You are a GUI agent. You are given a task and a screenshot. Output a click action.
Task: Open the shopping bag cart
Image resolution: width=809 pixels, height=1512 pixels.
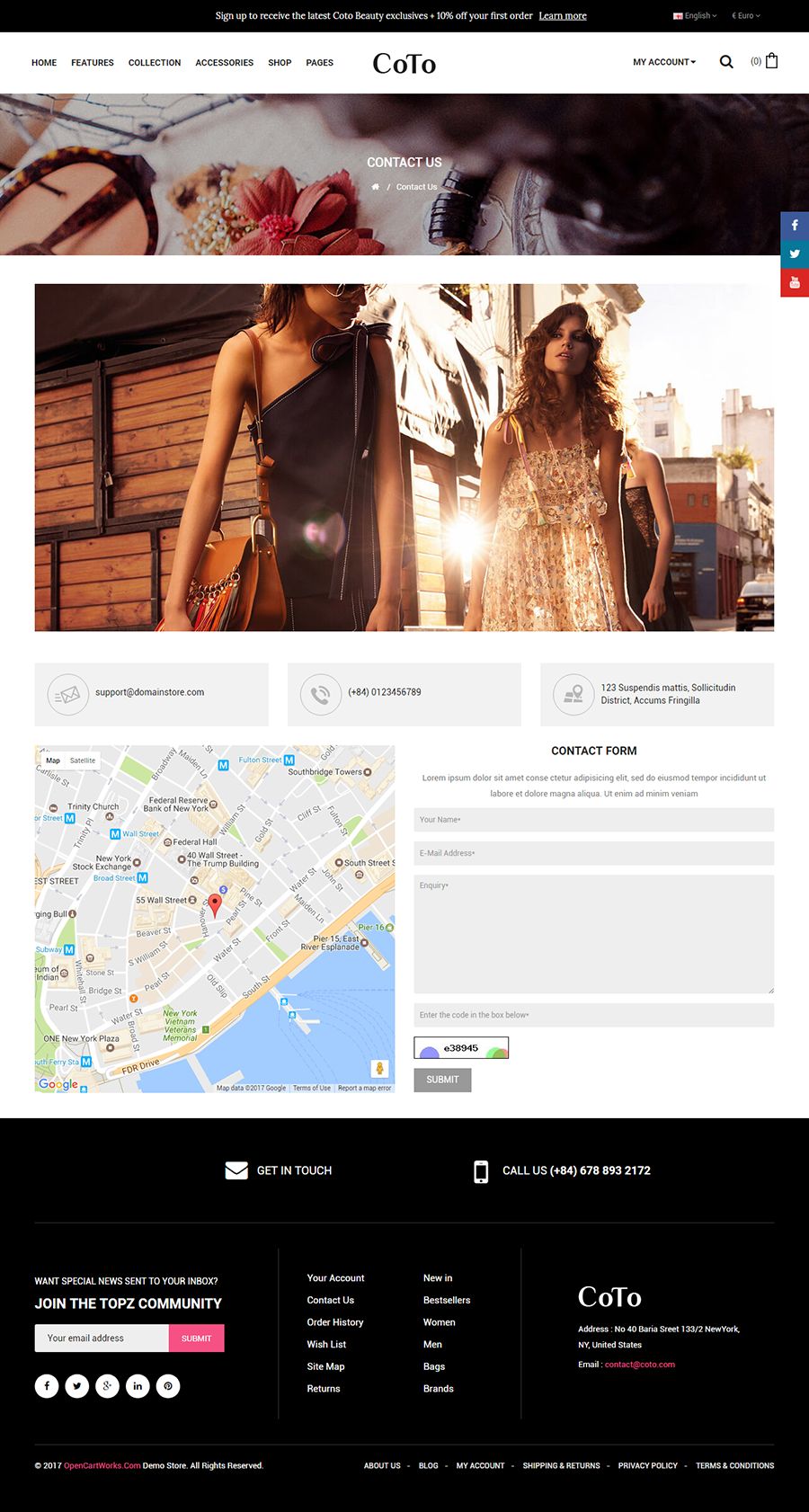(771, 61)
